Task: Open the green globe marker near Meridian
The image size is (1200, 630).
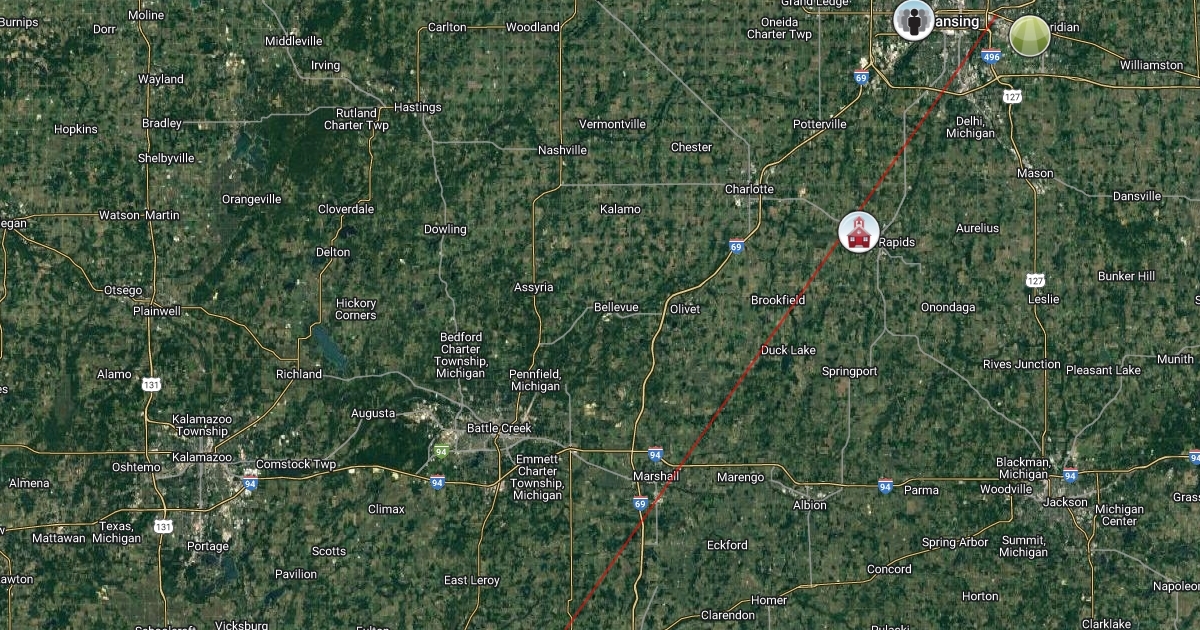Action: point(1029,35)
